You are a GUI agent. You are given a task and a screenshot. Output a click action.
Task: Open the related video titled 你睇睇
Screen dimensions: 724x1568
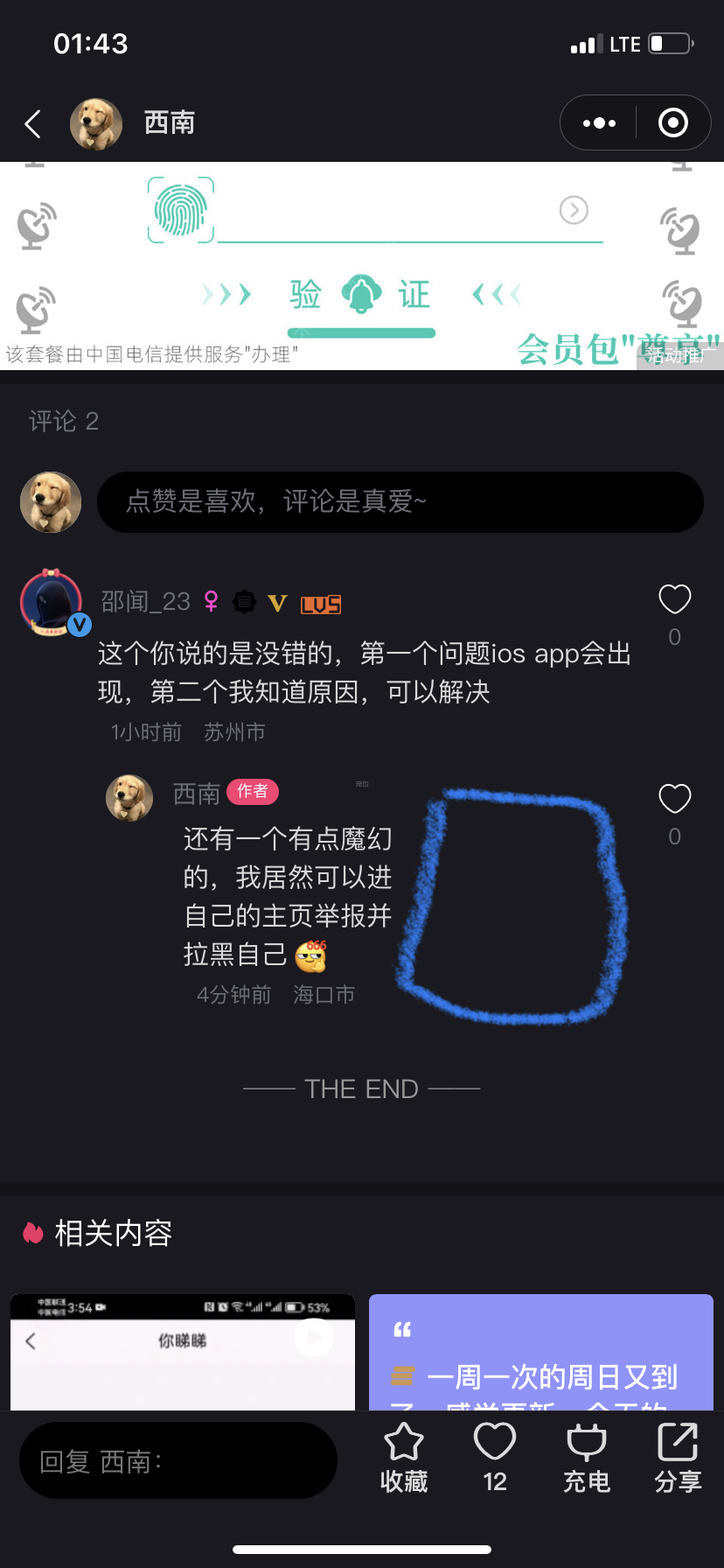pyautogui.click(x=183, y=1352)
